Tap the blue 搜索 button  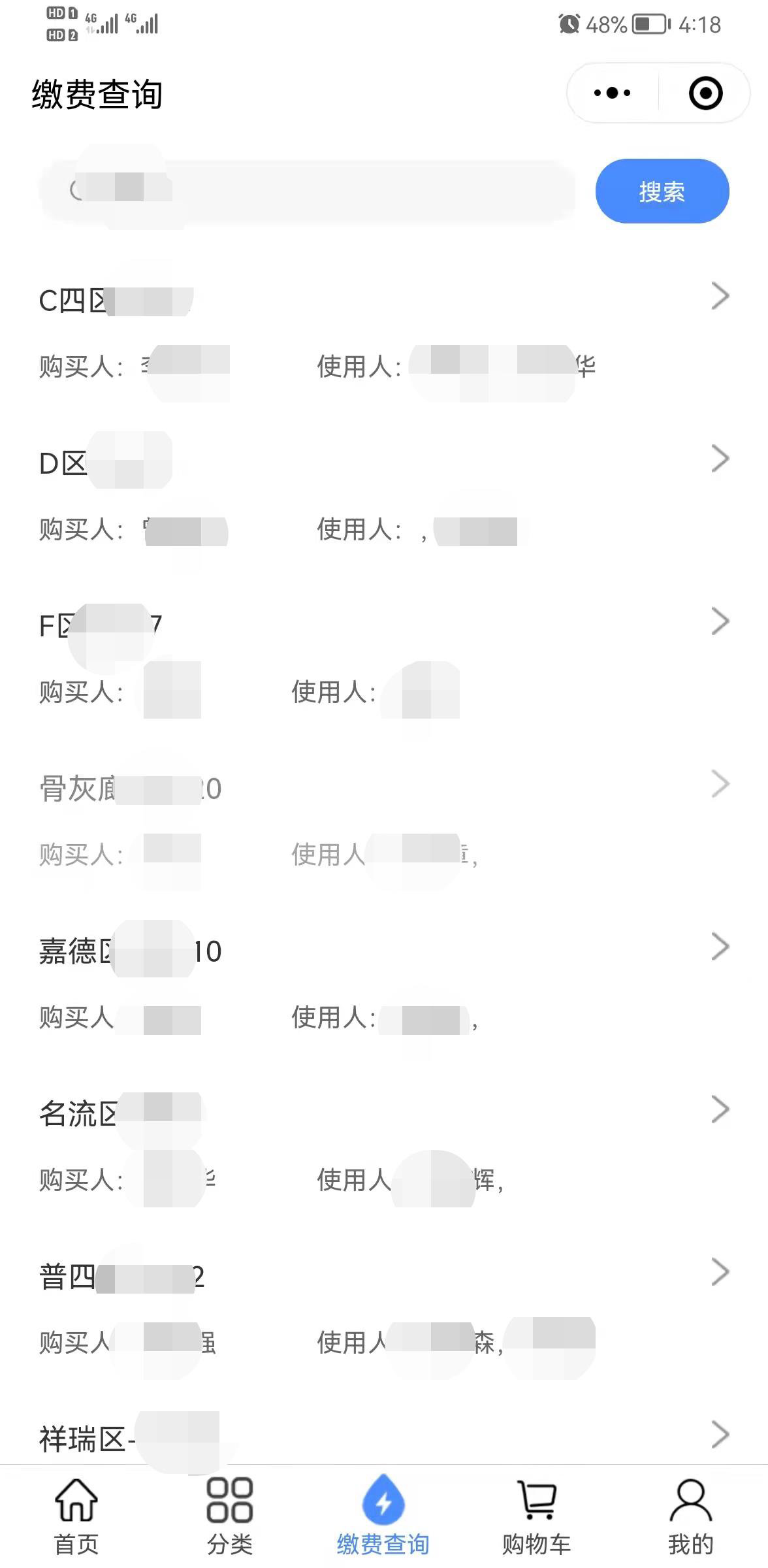click(662, 191)
